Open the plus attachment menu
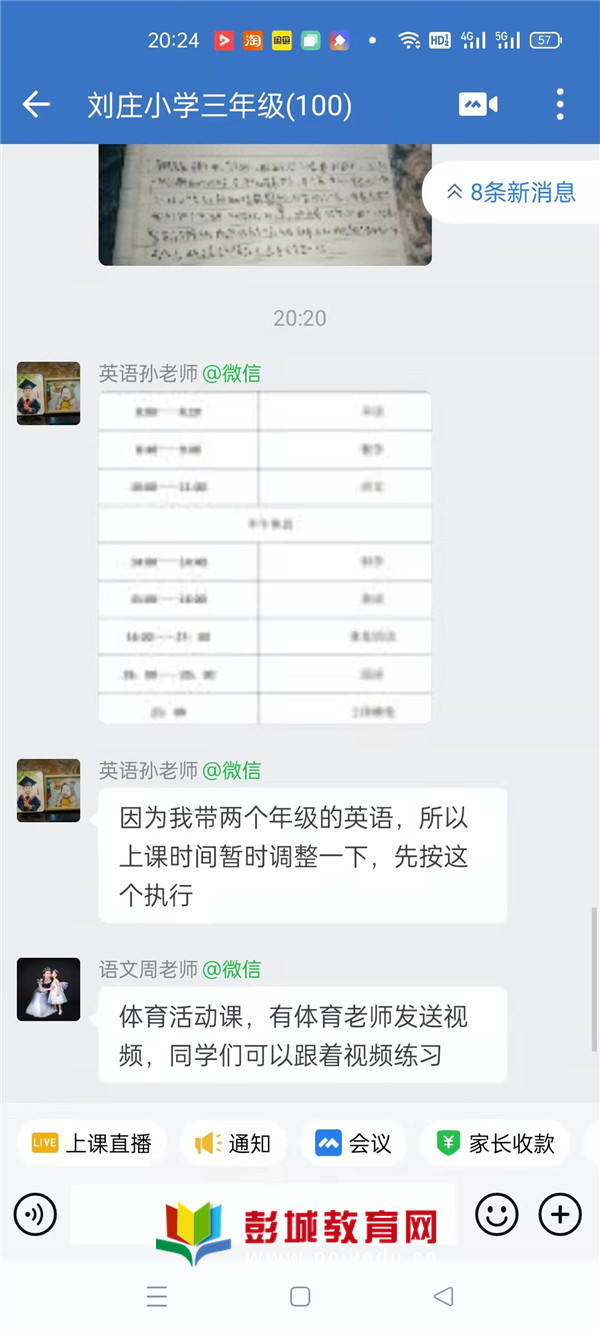600x1333 pixels. (560, 1215)
